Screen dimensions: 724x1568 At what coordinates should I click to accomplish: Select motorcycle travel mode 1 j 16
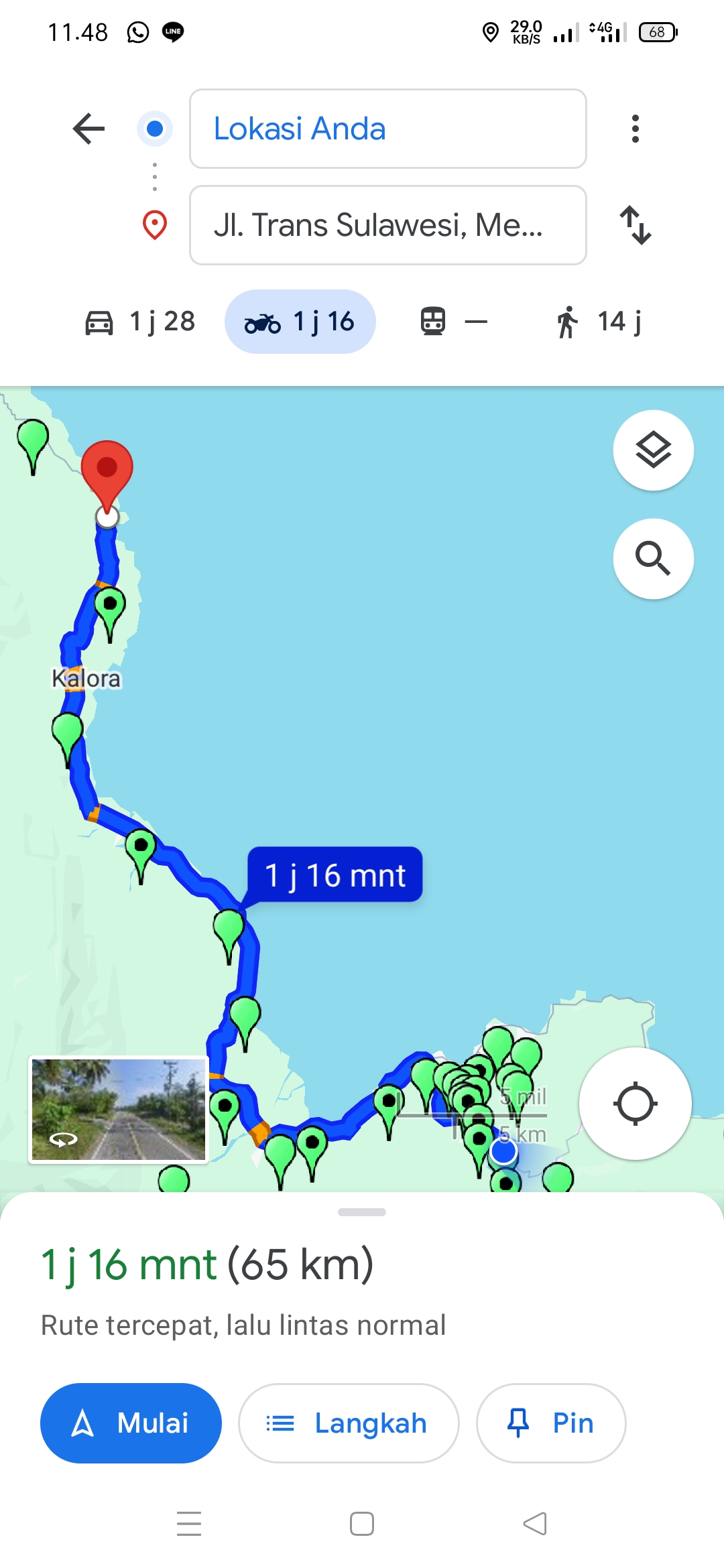click(300, 322)
